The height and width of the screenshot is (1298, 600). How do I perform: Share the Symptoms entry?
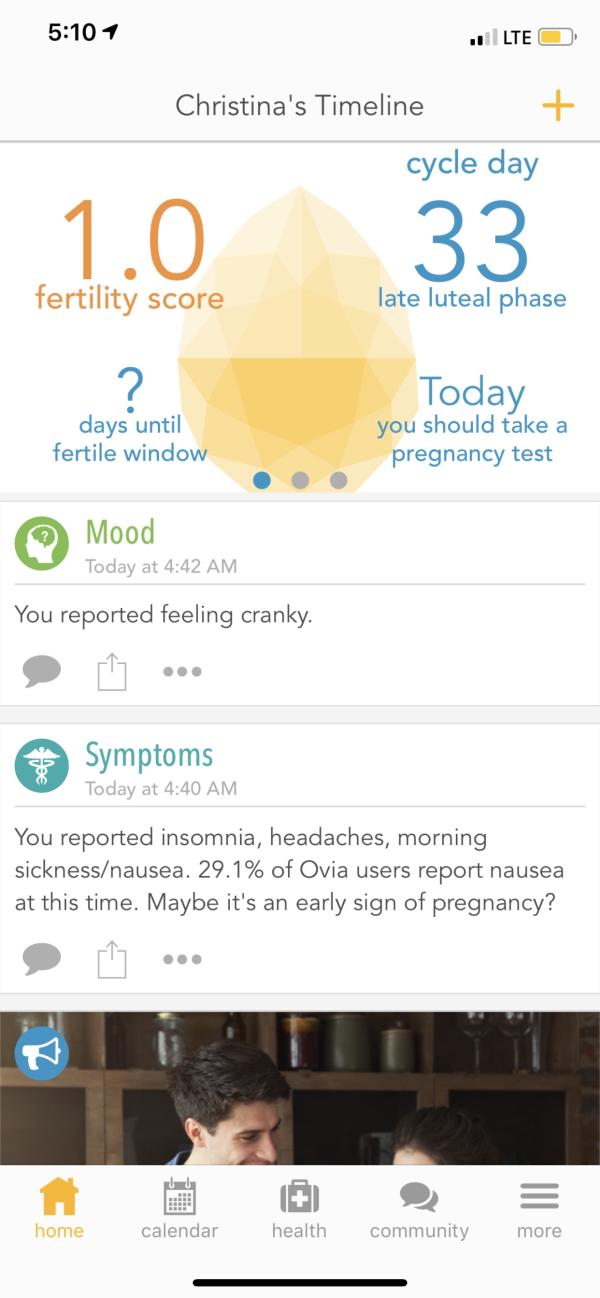pyautogui.click(x=112, y=959)
